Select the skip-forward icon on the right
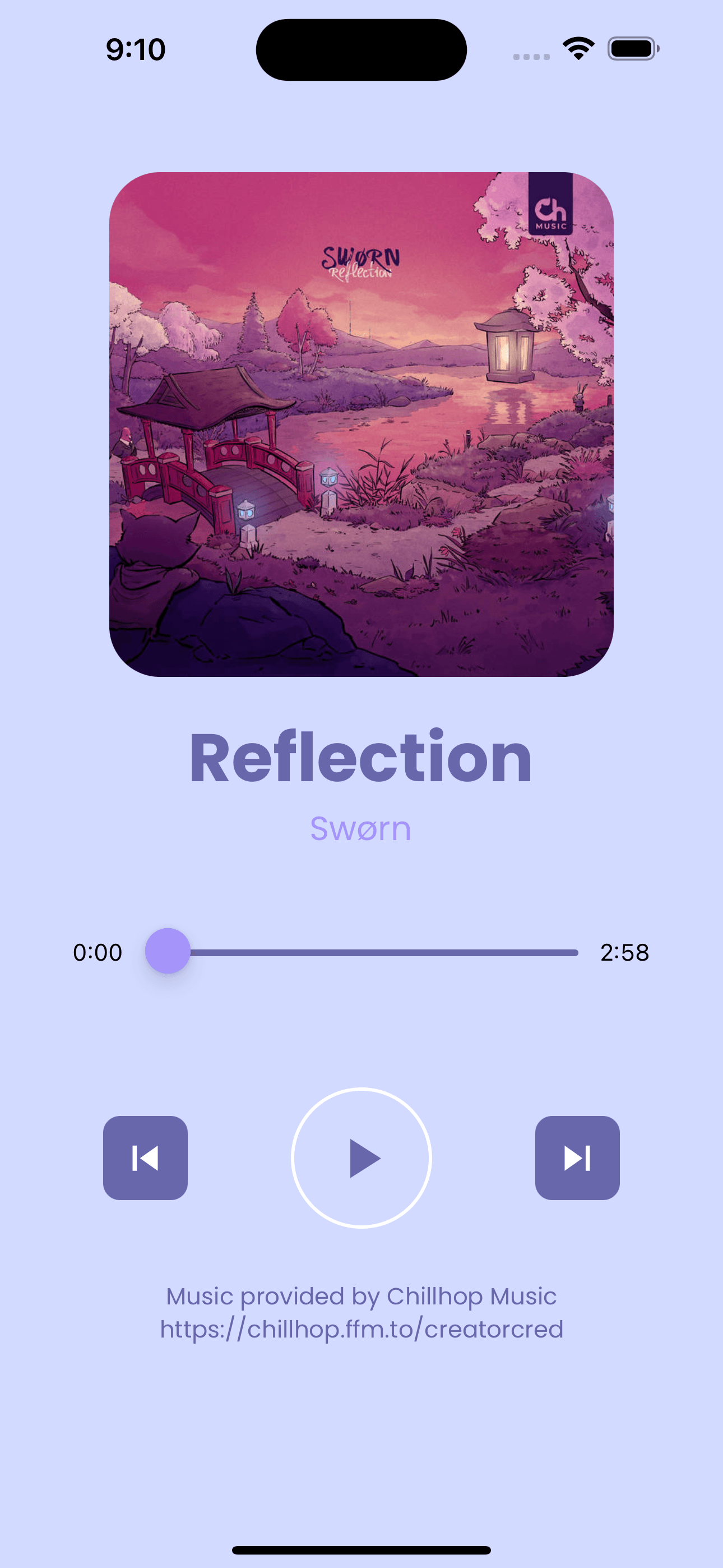Viewport: 723px width, 1568px height. click(x=577, y=1159)
